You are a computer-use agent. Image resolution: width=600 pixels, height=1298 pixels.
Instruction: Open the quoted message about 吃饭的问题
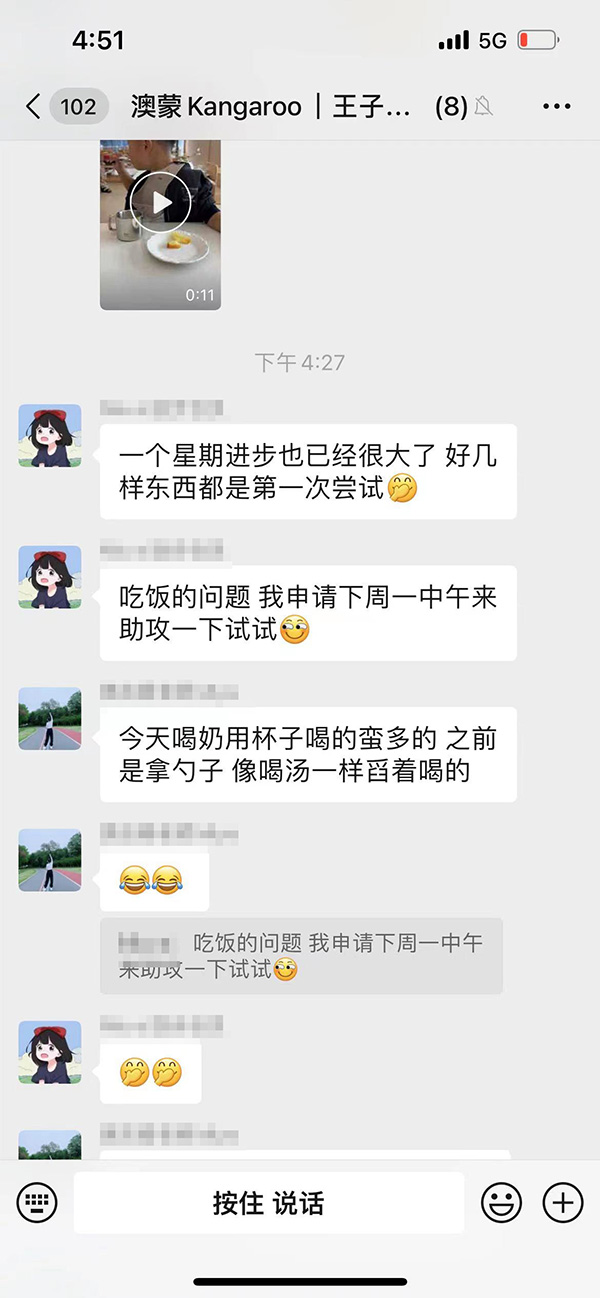pos(301,956)
